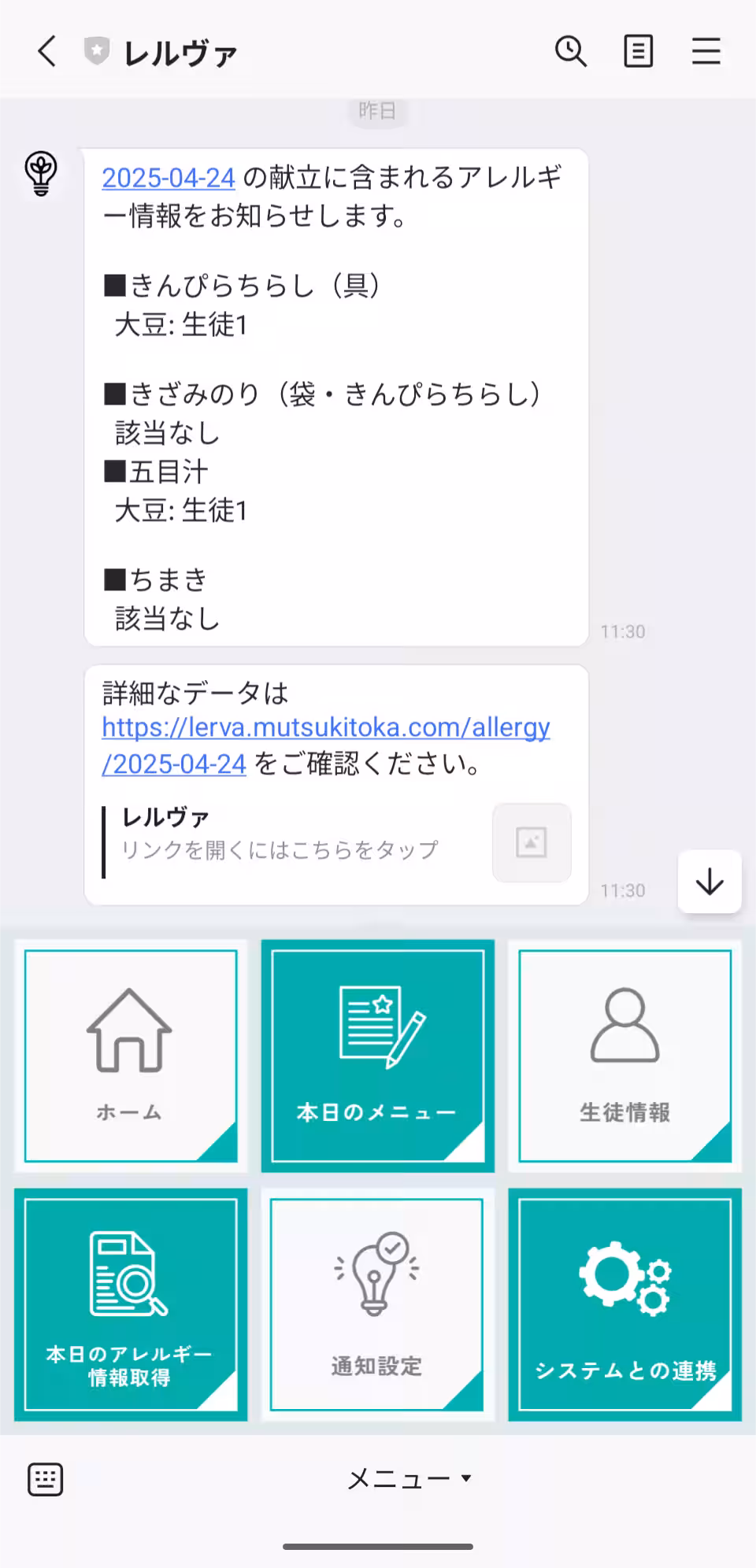Tap the 昨日 date divider
The width and height of the screenshot is (756, 1568).
click(377, 112)
